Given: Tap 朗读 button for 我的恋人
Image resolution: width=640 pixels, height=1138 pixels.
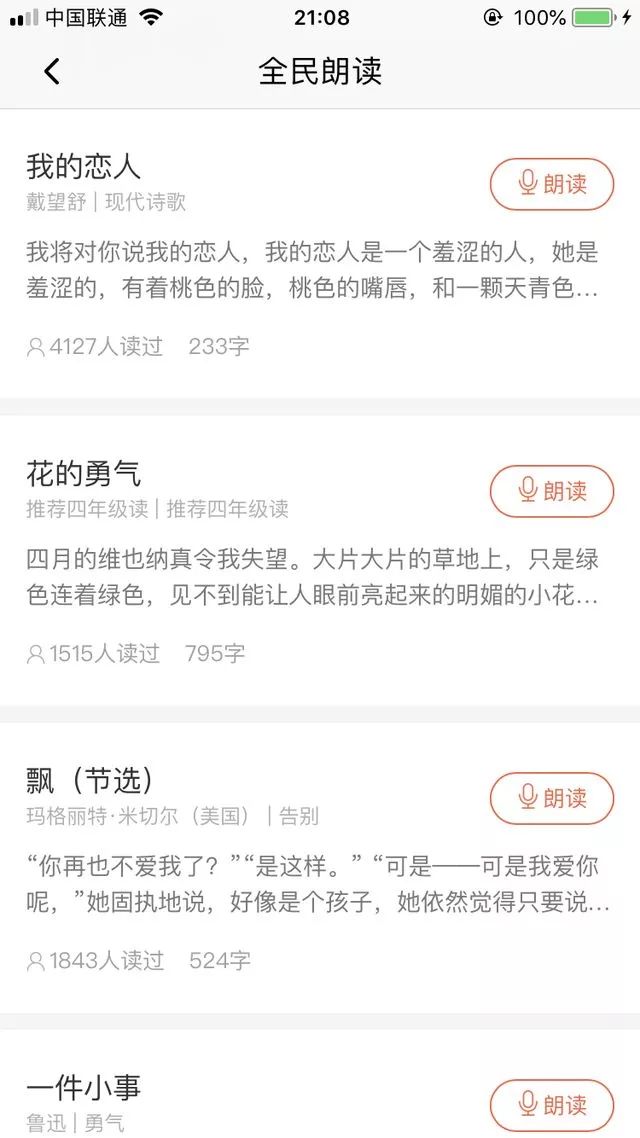Looking at the screenshot, I should [551, 184].
